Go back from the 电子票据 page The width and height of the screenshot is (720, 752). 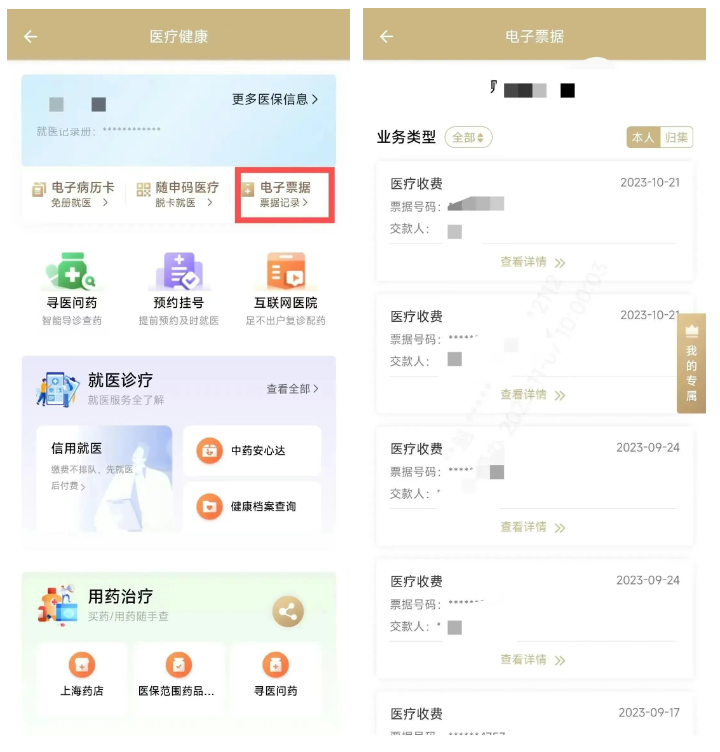(x=386, y=36)
